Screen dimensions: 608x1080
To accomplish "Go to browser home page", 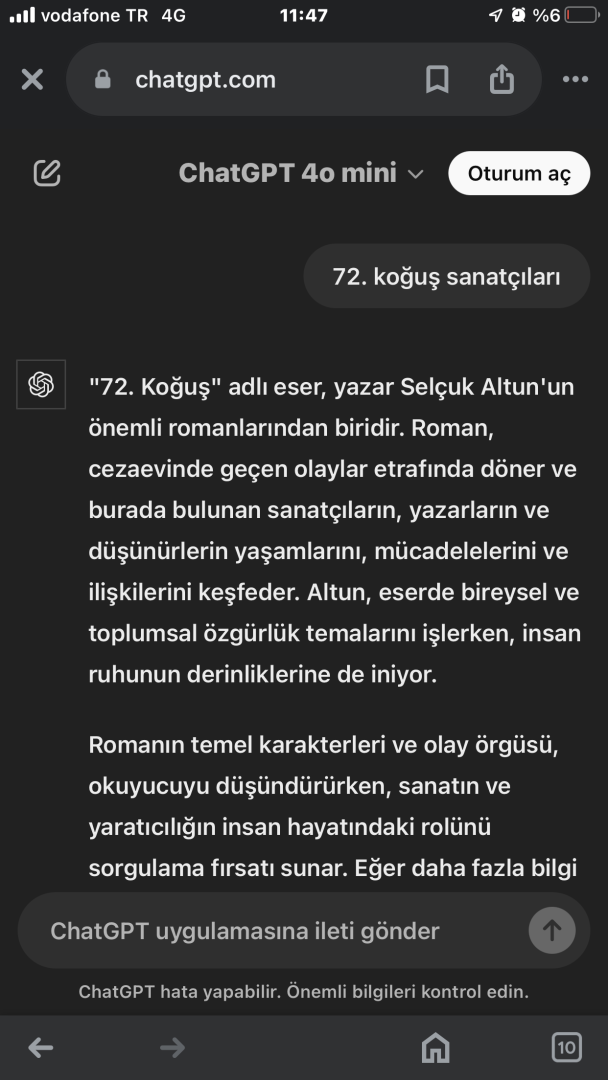I will pyautogui.click(x=435, y=1047).
